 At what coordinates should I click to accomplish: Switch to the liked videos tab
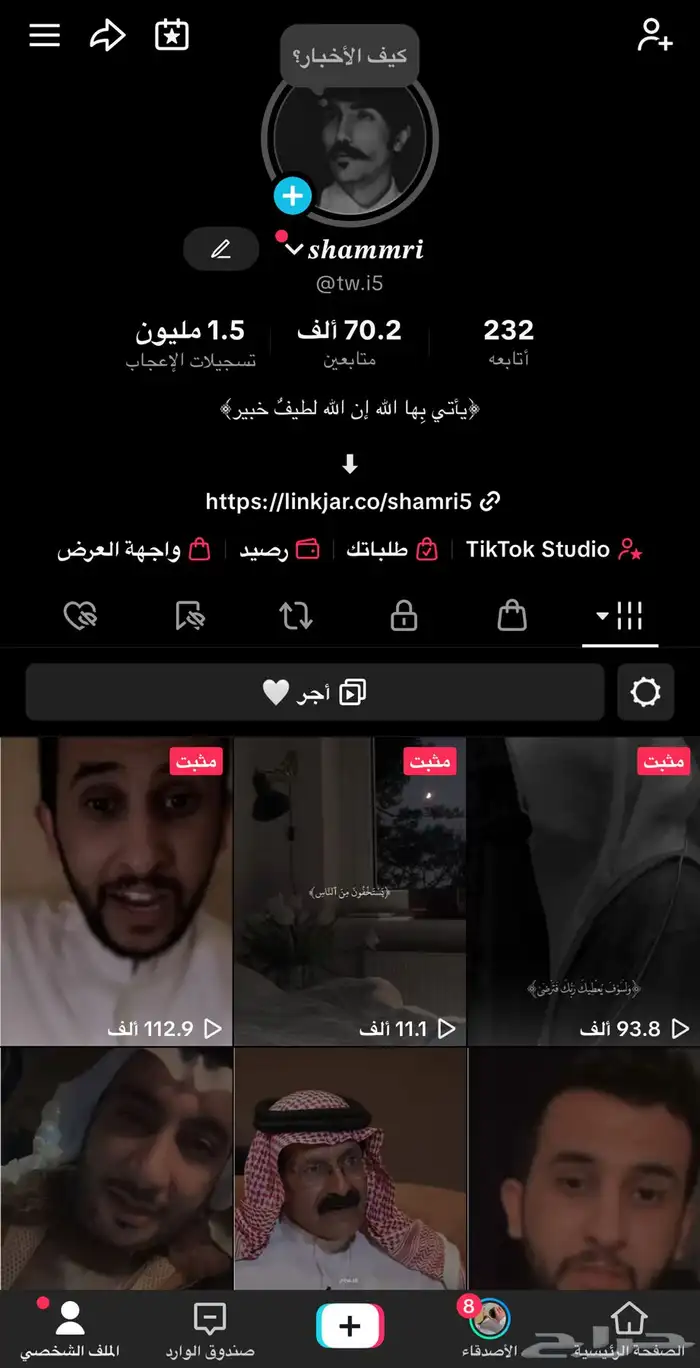[80, 616]
